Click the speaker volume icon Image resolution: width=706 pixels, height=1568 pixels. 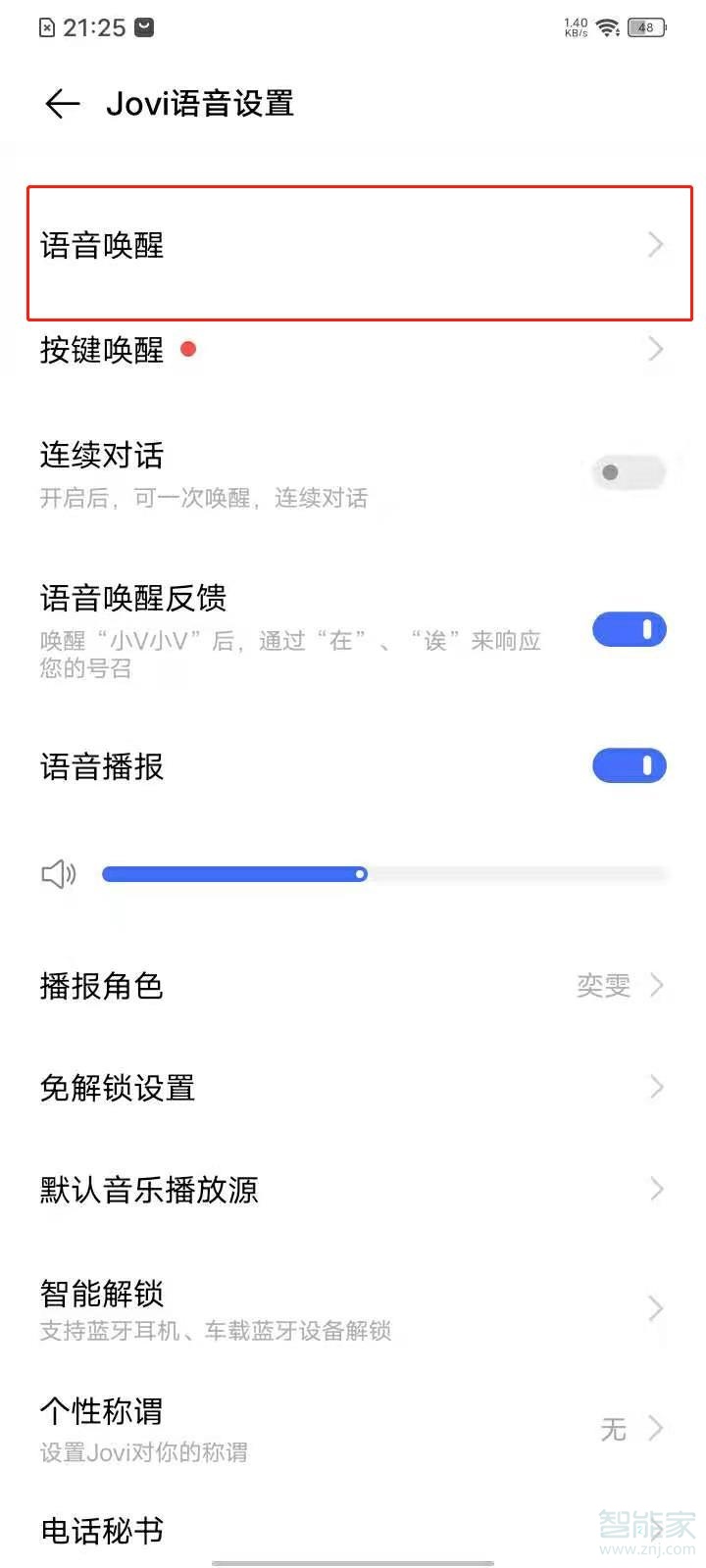coord(57,874)
